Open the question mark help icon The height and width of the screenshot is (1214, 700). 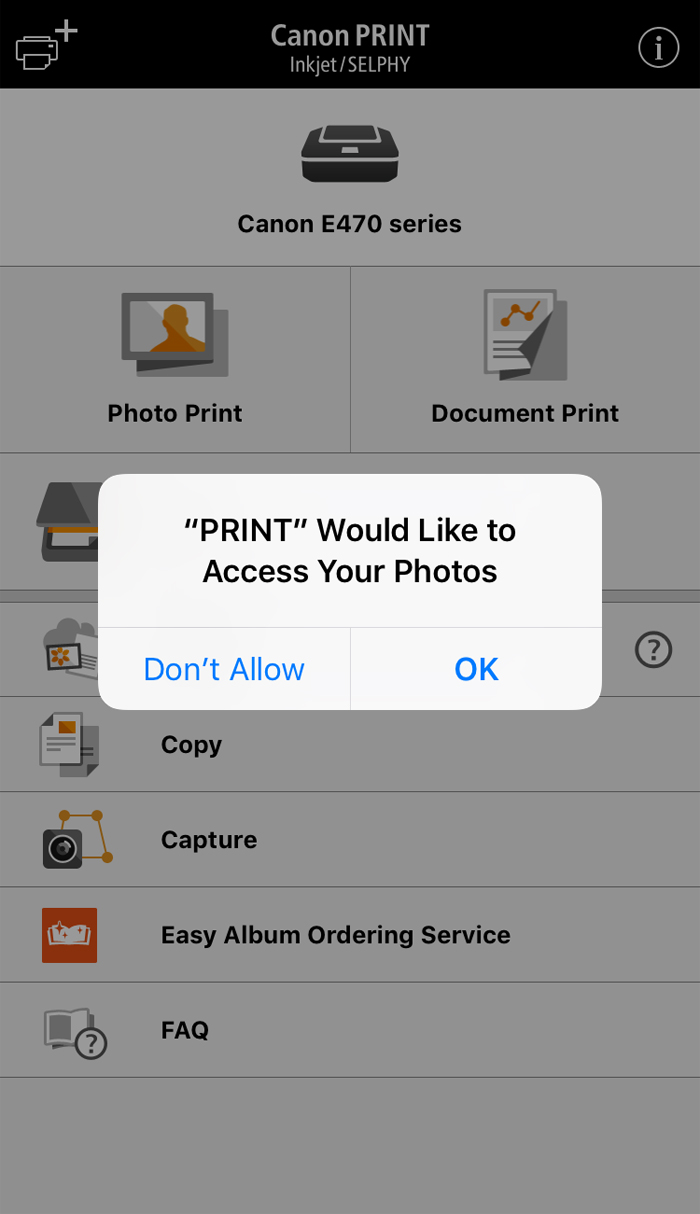click(x=653, y=650)
